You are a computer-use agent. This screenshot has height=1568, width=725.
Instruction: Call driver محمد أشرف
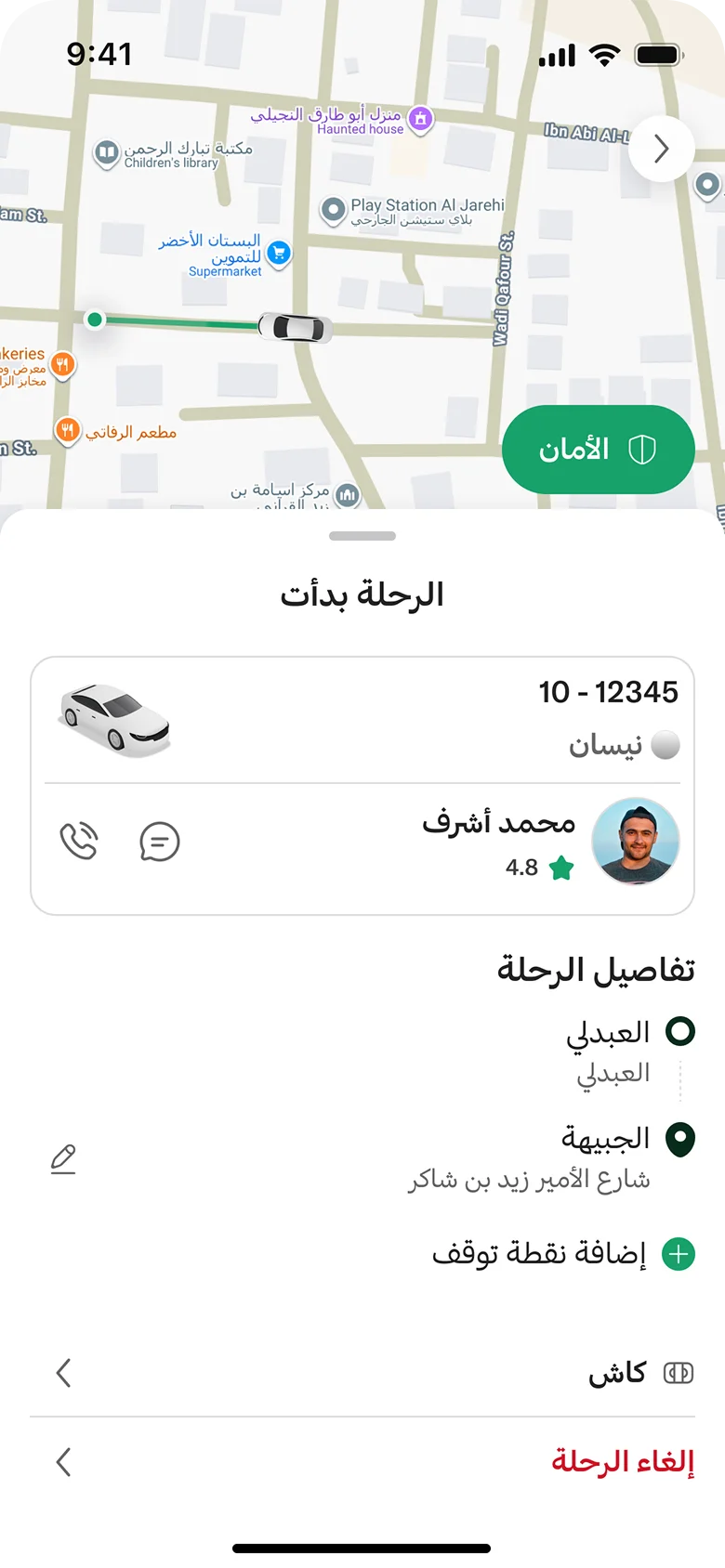79,842
